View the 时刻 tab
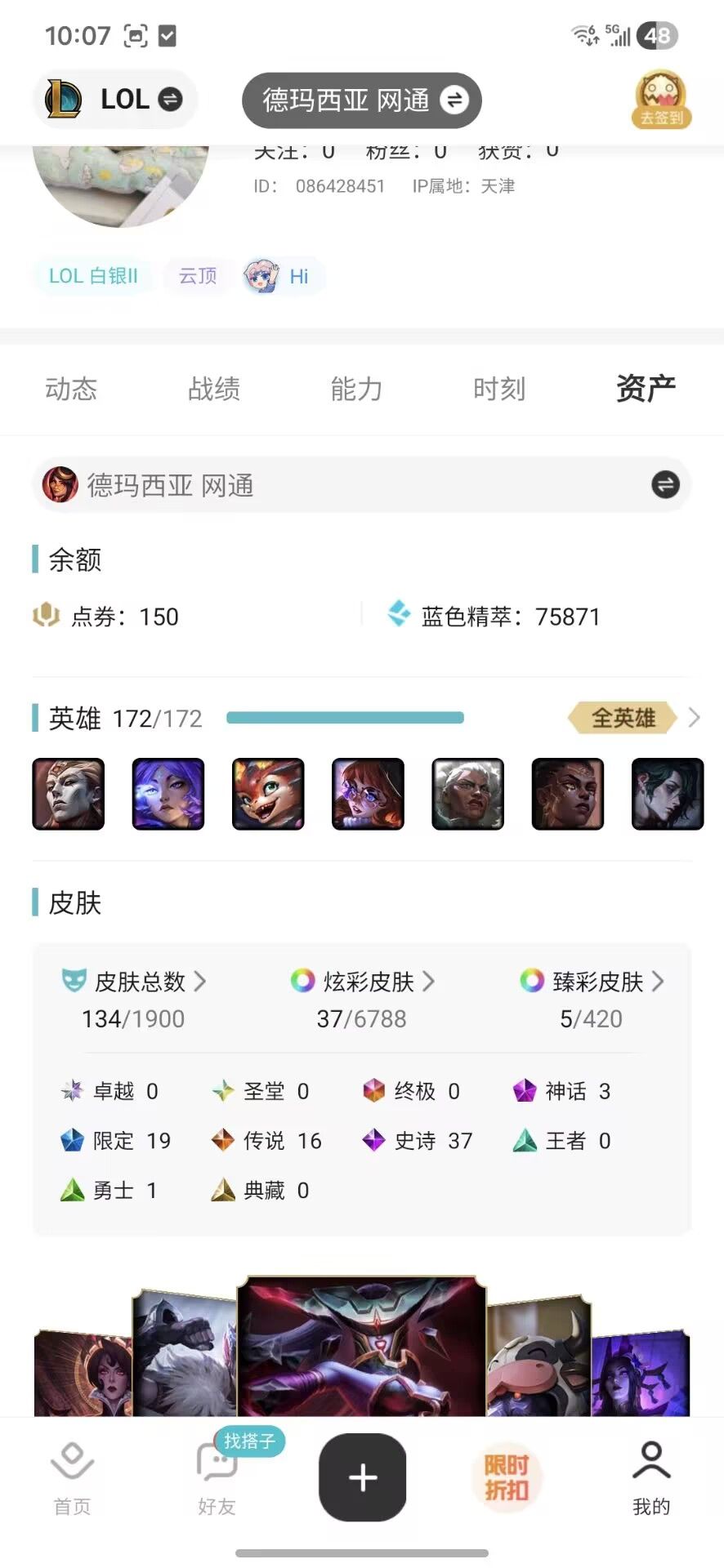Screen dimensions: 724x1568 [x=499, y=389]
